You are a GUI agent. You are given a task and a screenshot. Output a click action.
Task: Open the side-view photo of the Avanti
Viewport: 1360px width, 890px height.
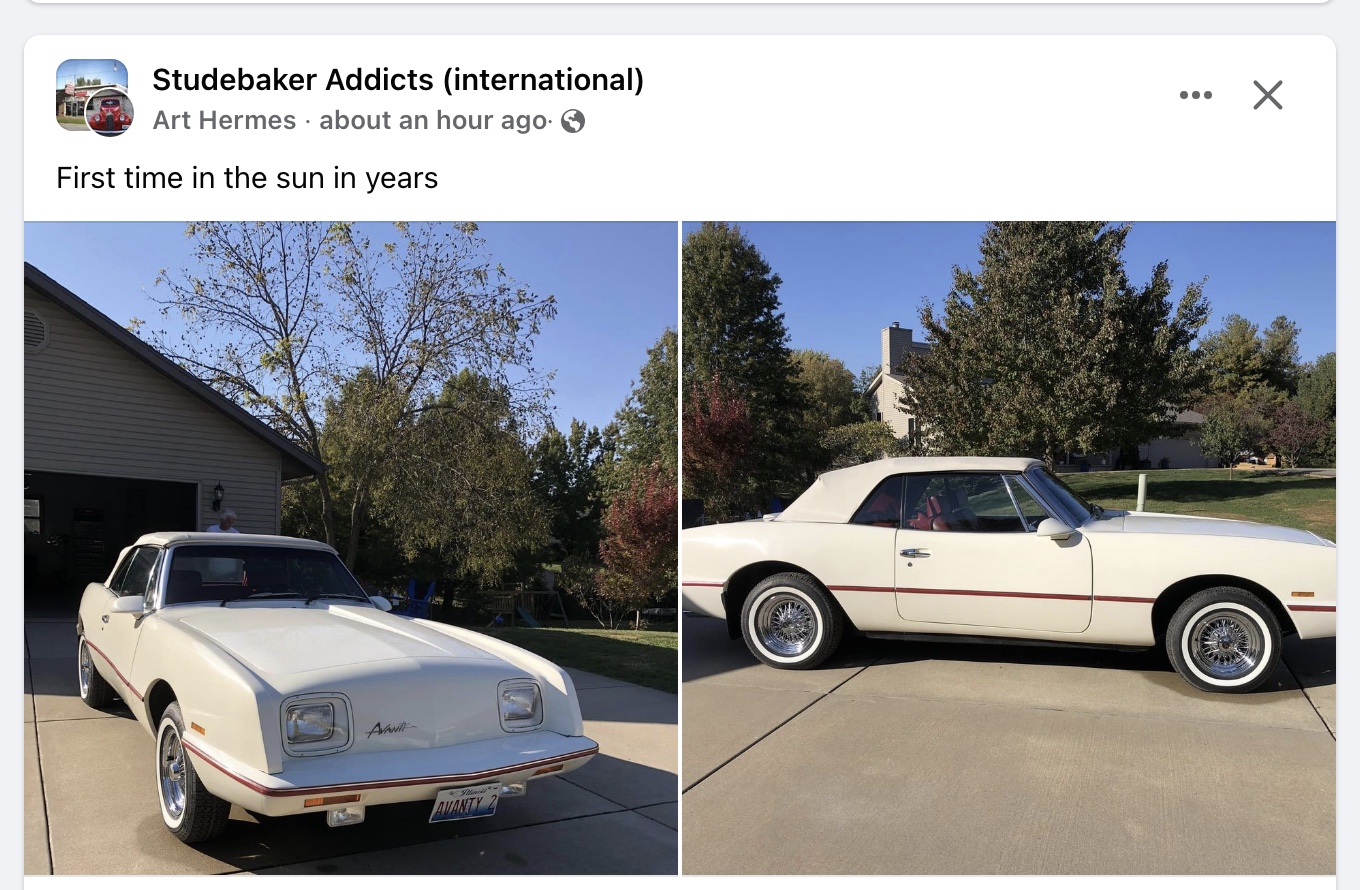[x=1008, y=547]
